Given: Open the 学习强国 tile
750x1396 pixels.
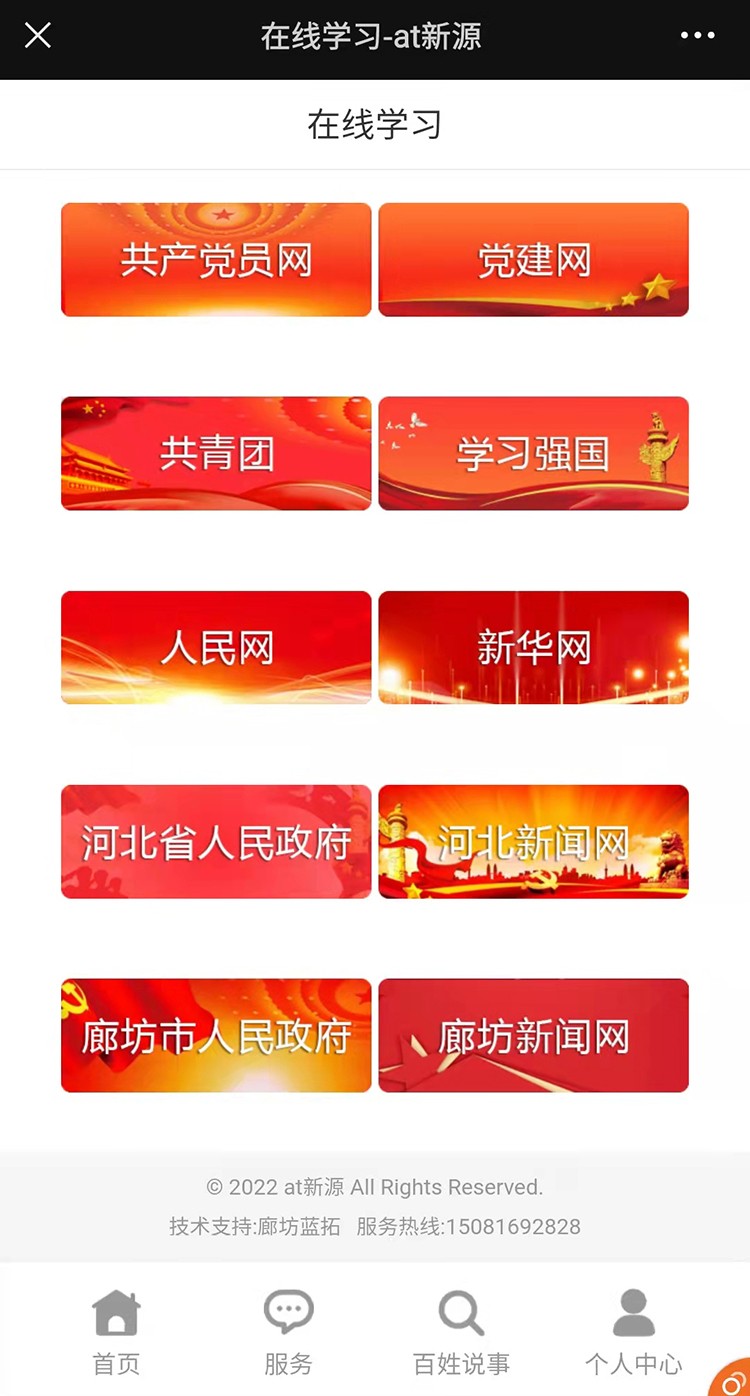Looking at the screenshot, I should tap(533, 454).
